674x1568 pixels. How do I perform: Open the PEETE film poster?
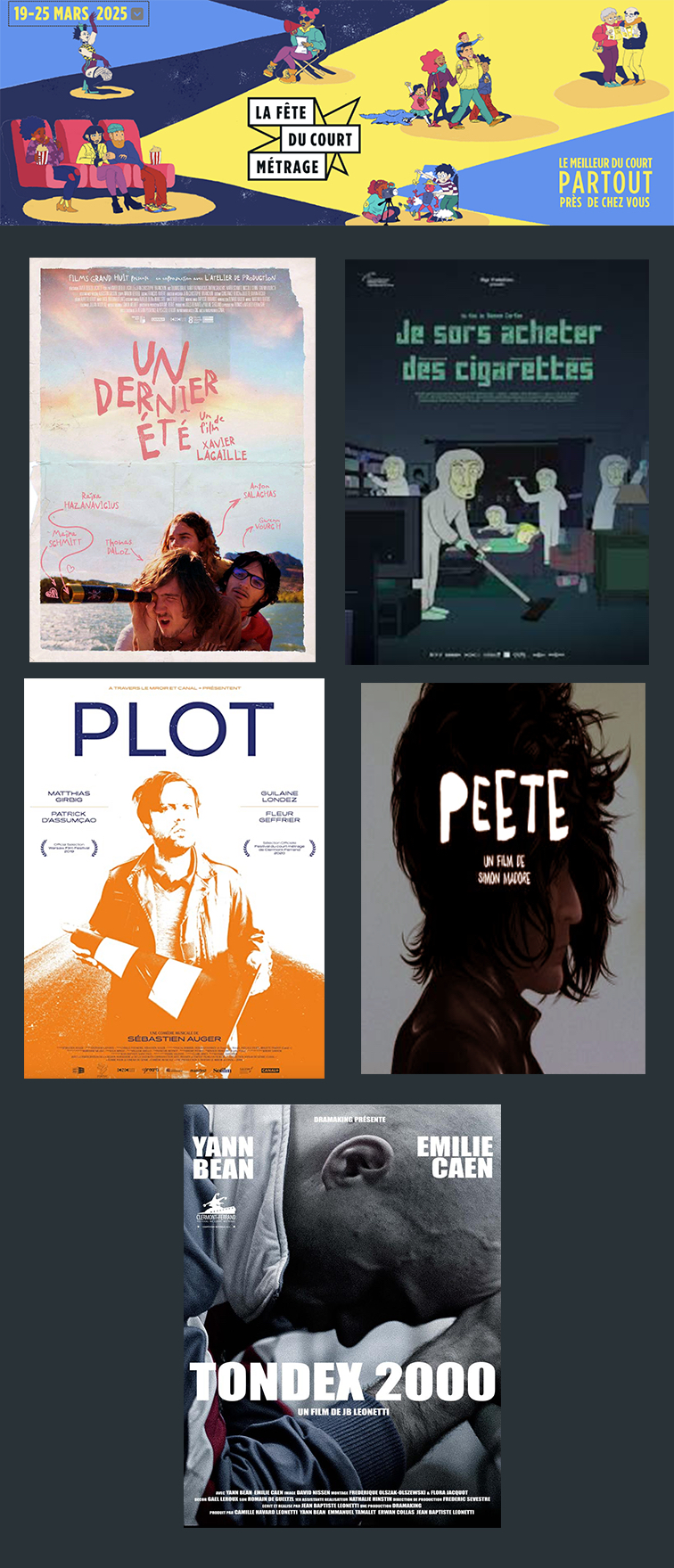click(503, 878)
